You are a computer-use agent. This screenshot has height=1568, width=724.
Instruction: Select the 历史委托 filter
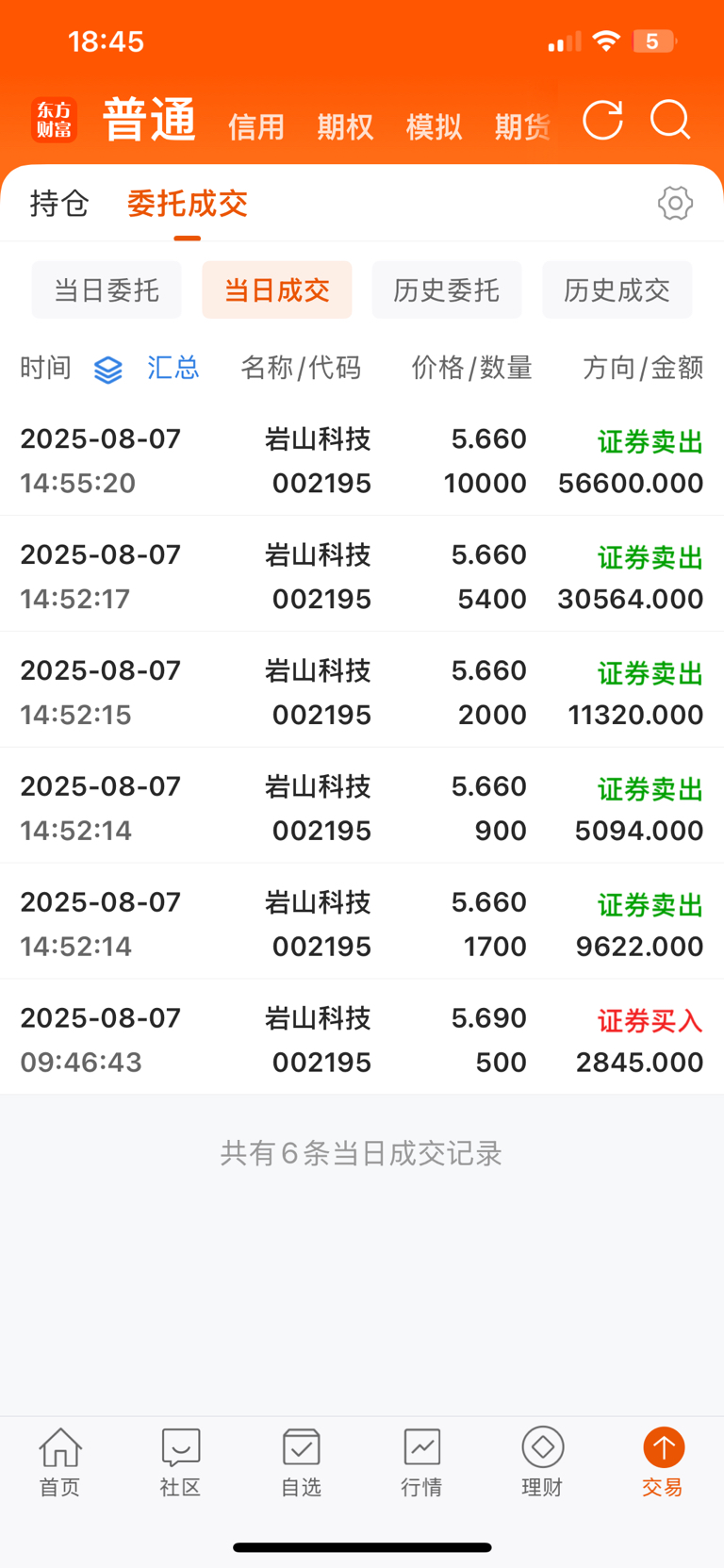click(447, 289)
